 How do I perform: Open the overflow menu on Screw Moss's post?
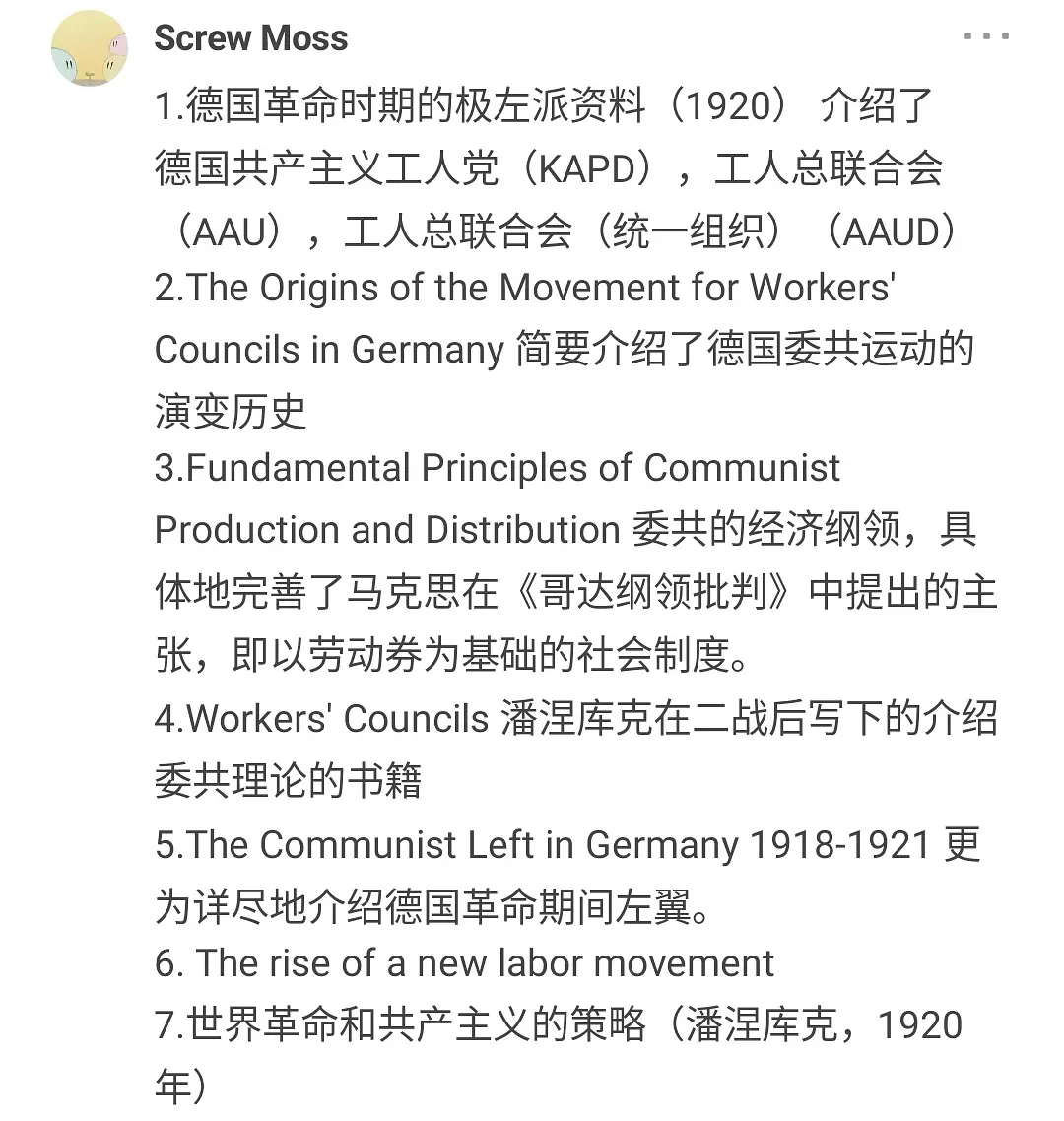(986, 37)
